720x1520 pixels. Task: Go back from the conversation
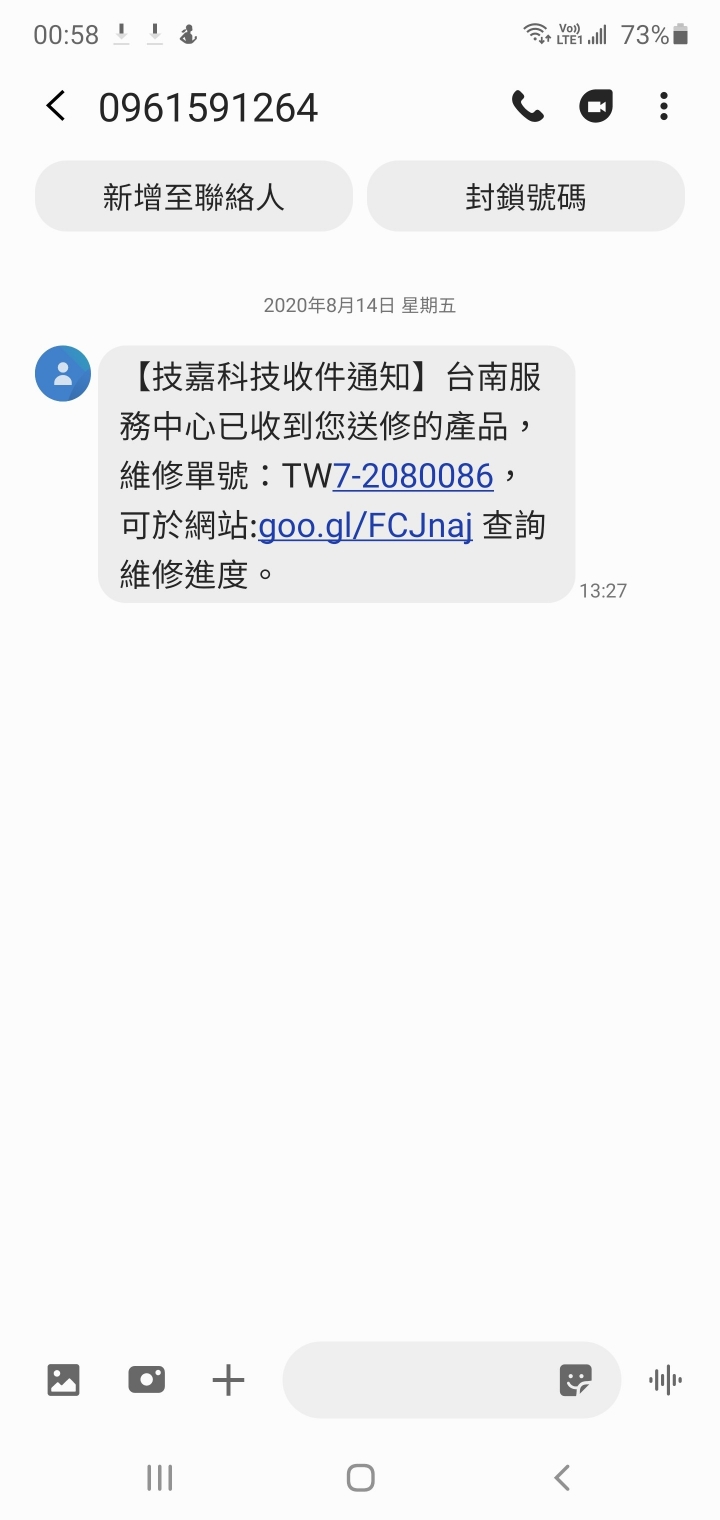click(x=56, y=106)
